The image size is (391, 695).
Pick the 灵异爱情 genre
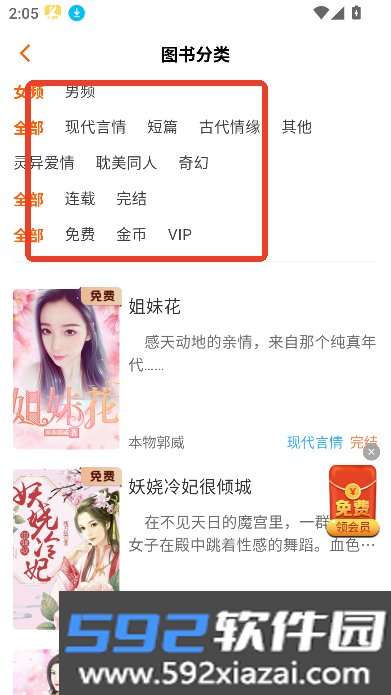[44, 163]
